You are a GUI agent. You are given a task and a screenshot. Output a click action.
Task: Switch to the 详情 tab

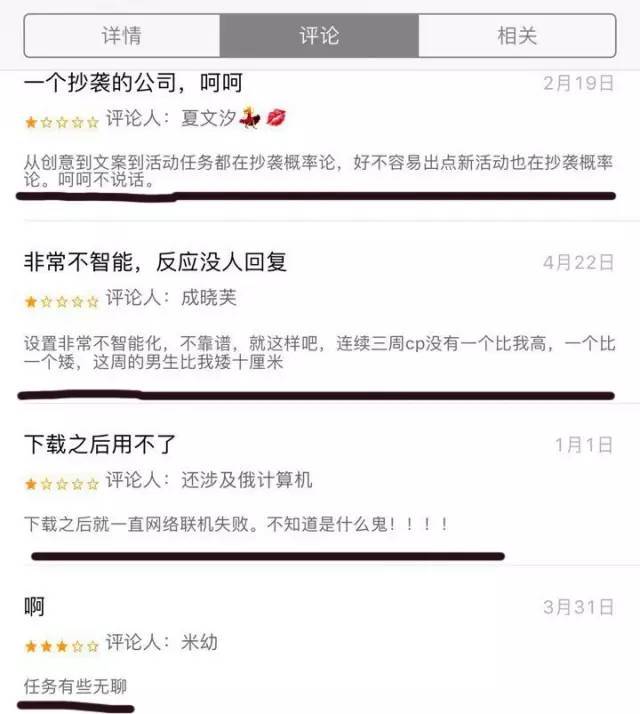pyautogui.click(x=122, y=36)
